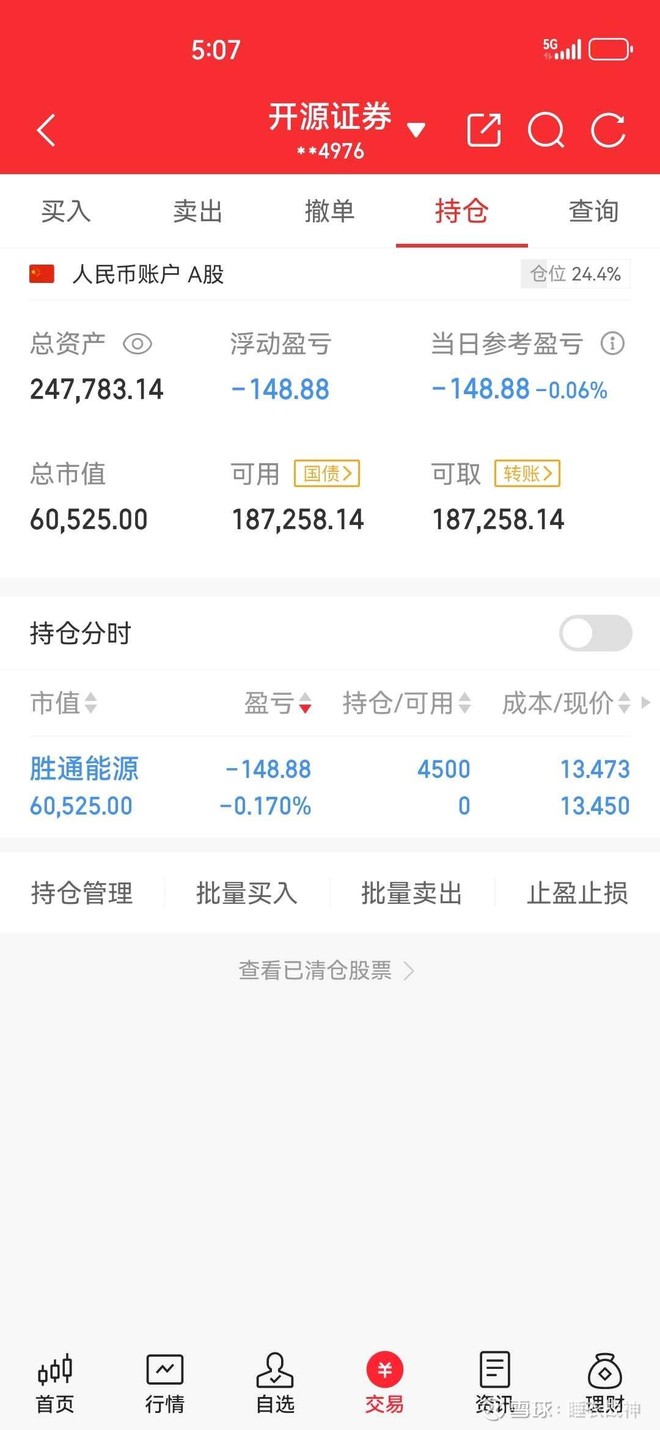This screenshot has width=660, height=1430.
Task: Show info for 当日参考盈亏
Action: (x=612, y=344)
